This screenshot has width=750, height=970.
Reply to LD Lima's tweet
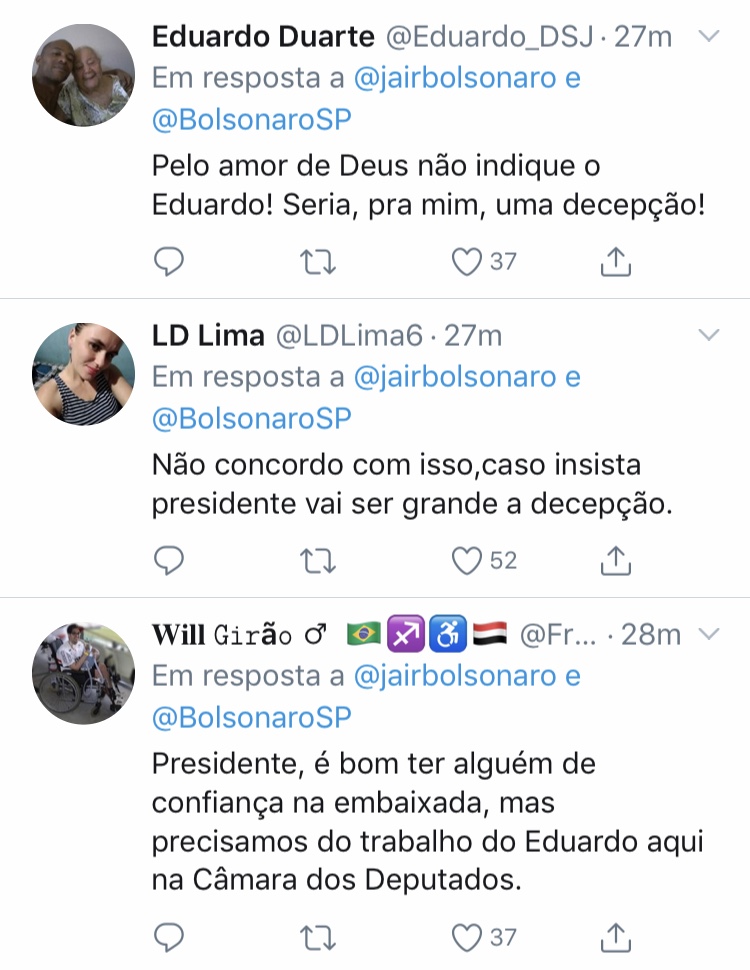coord(170,561)
